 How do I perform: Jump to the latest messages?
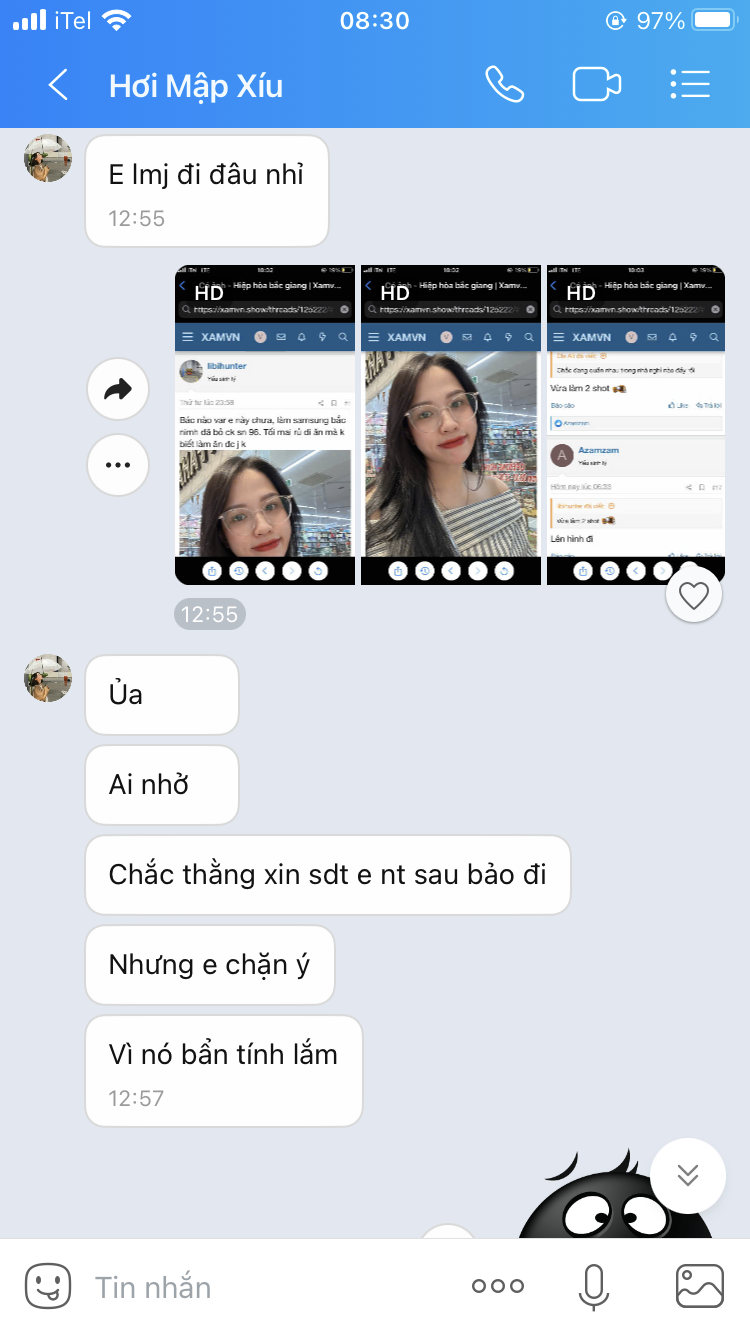(687, 1175)
